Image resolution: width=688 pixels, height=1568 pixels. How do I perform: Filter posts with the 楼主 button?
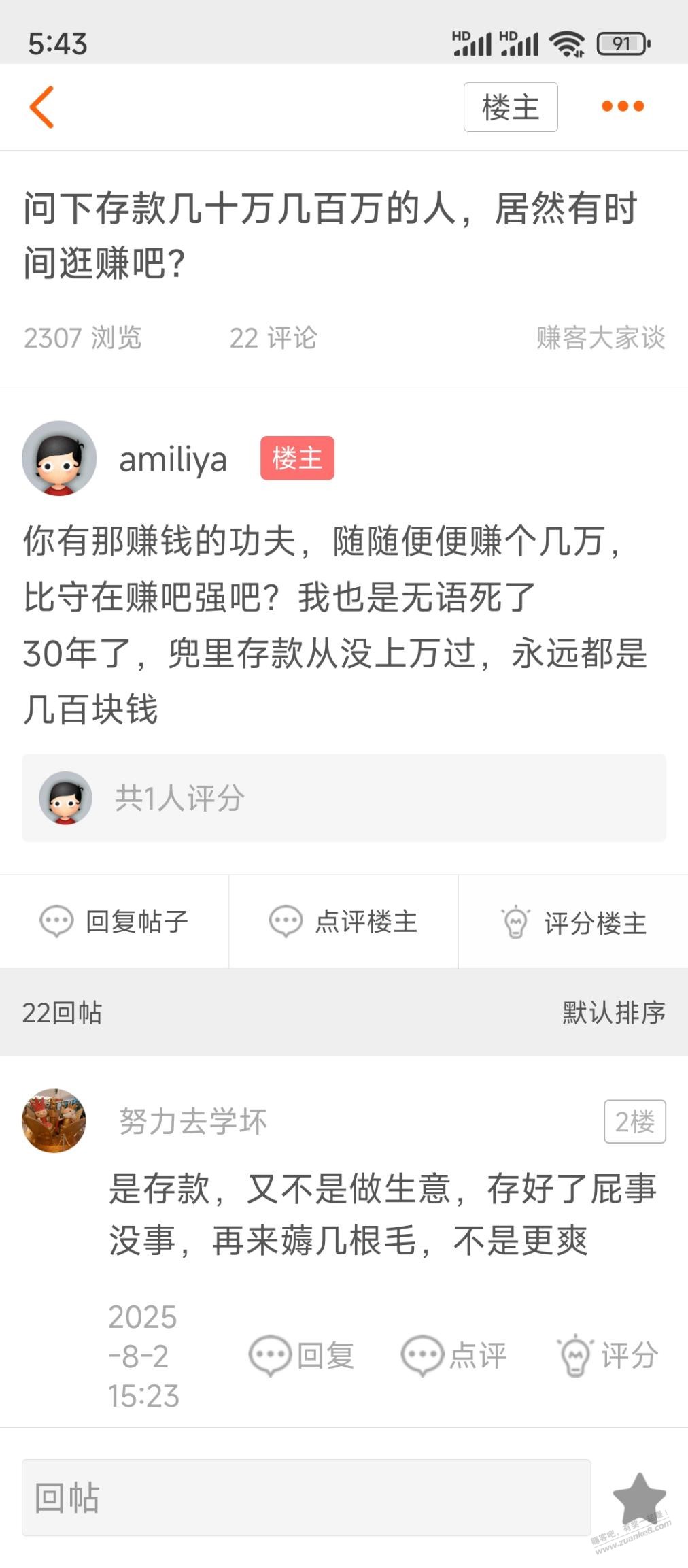tap(510, 107)
